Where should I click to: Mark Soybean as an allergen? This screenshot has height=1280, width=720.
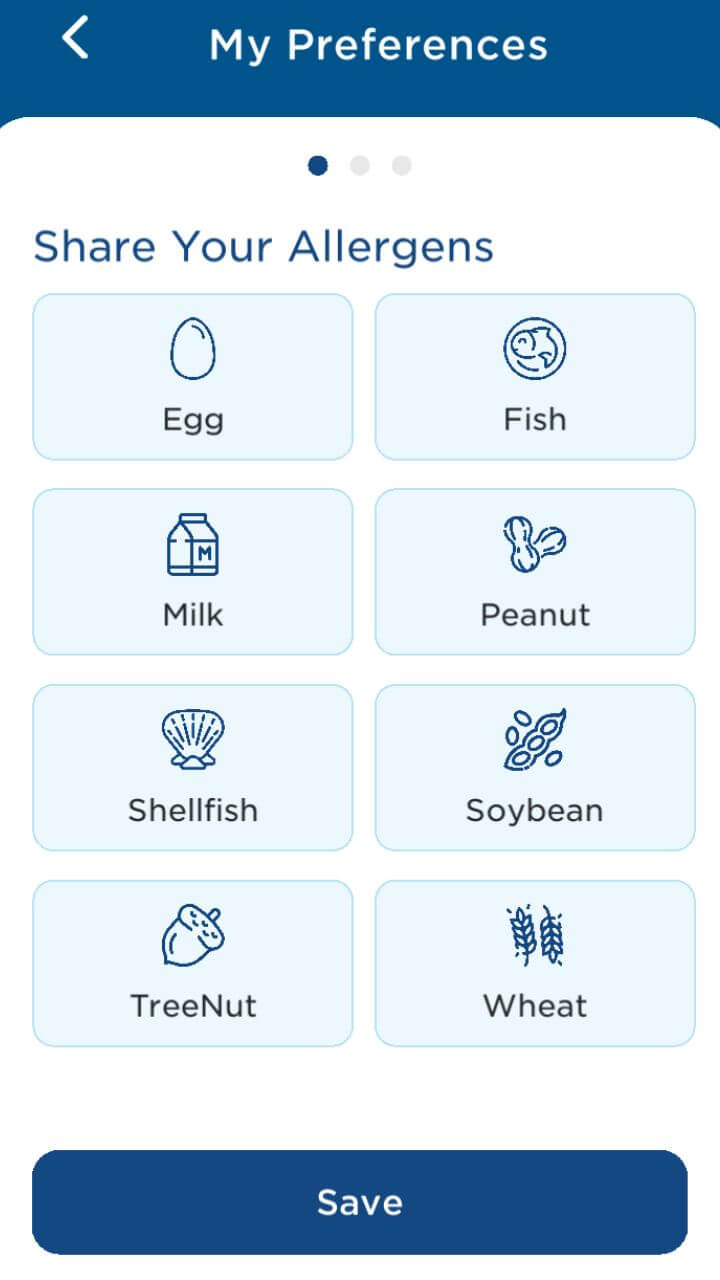(x=535, y=768)
